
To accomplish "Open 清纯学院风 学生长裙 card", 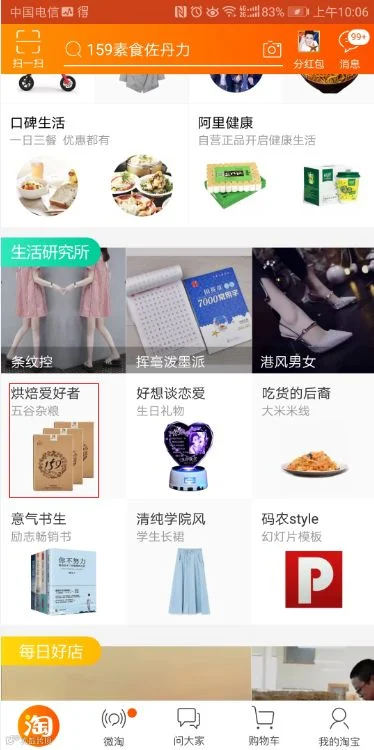I will (189, 562).
